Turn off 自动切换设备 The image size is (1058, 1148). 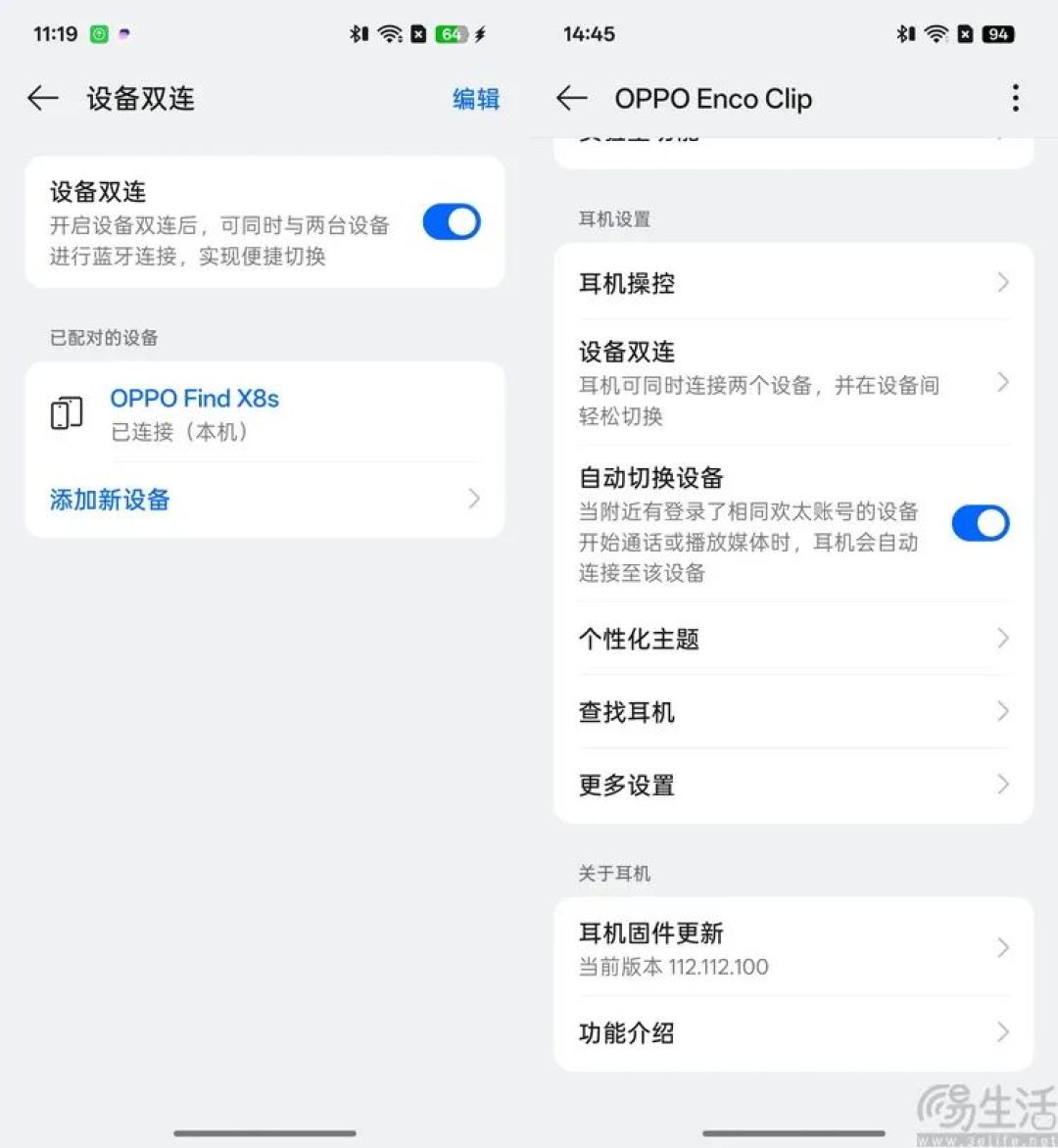981,522
